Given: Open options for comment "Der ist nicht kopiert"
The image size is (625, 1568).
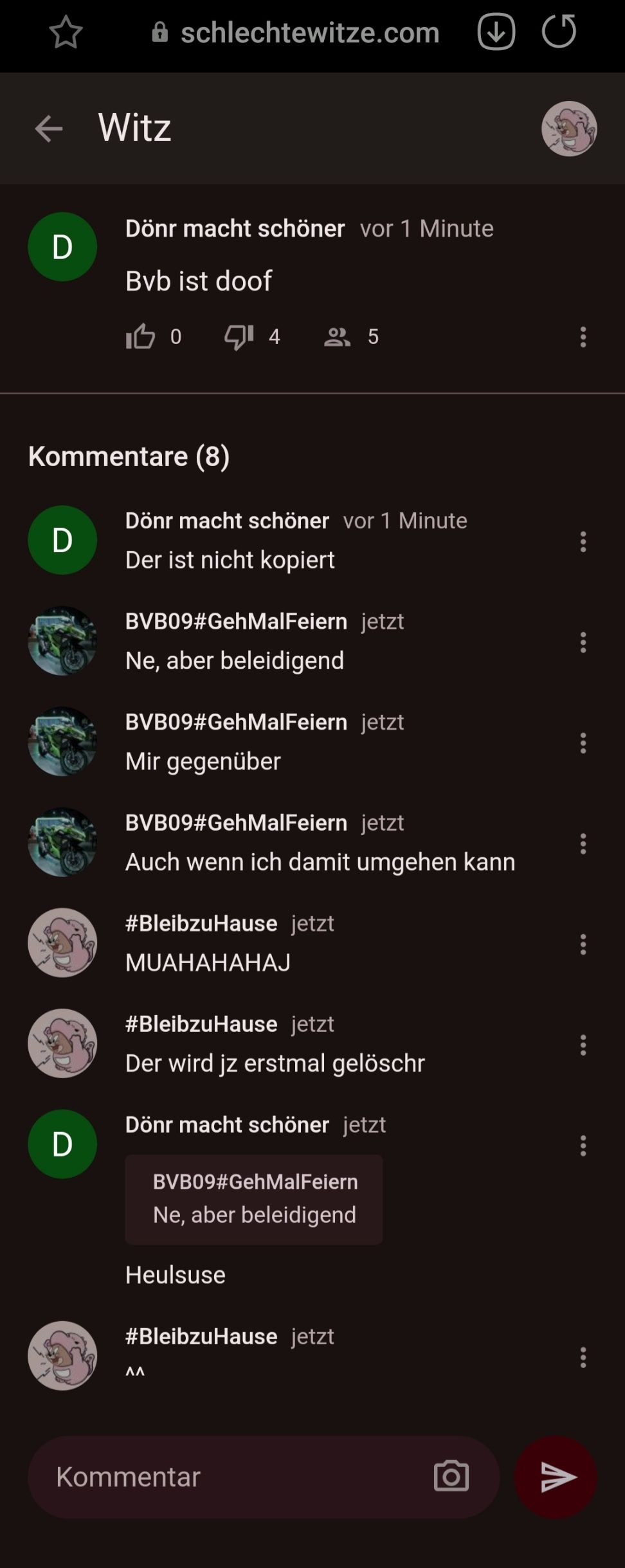Looking at the screenshot, I should [x=583, y=541].
